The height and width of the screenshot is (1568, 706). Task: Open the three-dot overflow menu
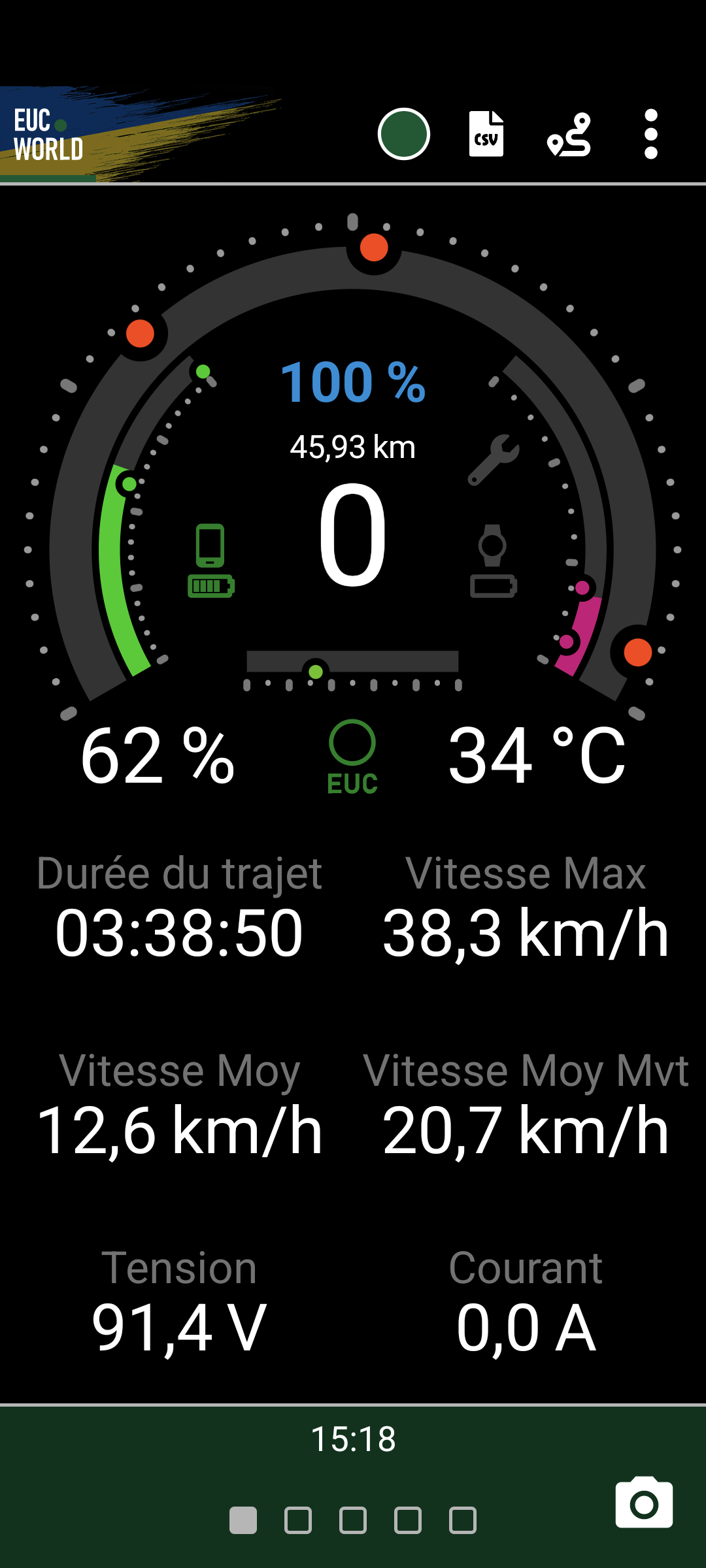pos(650,134)
